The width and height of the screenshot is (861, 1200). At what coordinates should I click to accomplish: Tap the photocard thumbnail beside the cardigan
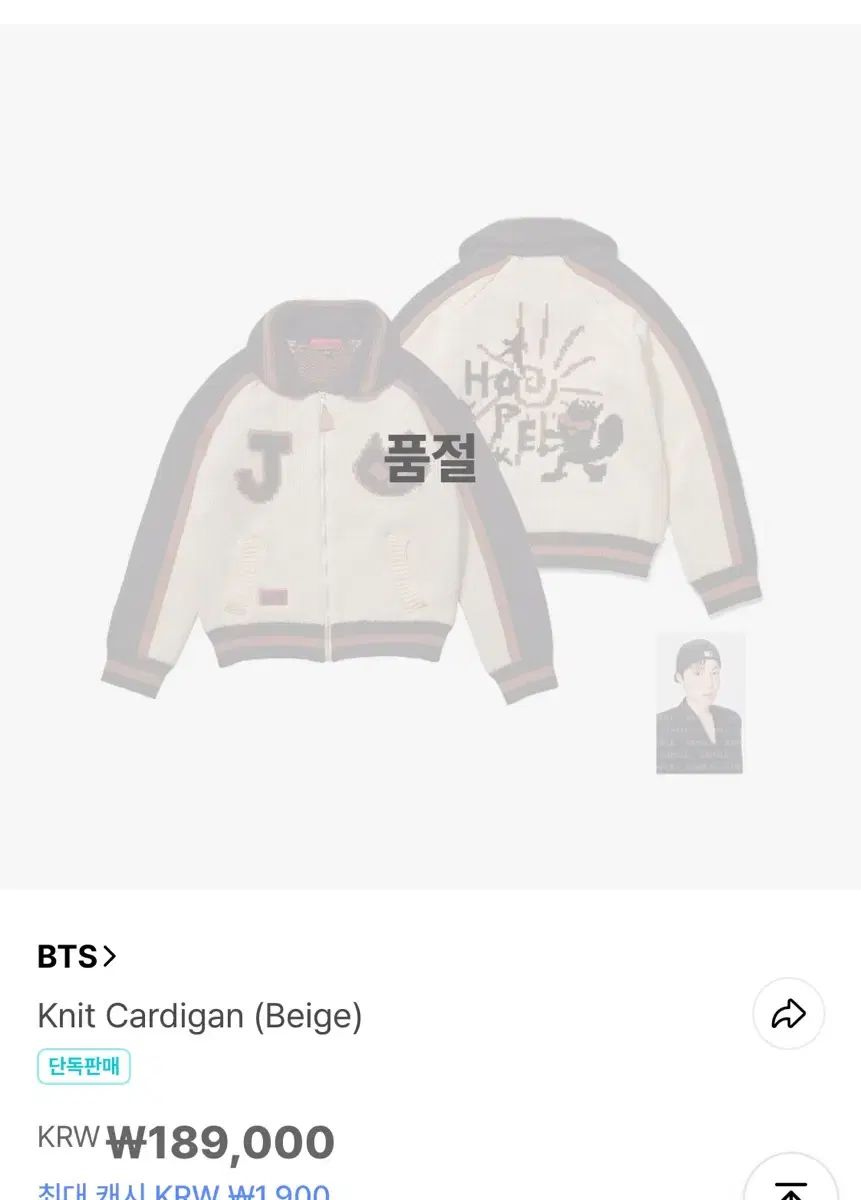pos(698,701)
